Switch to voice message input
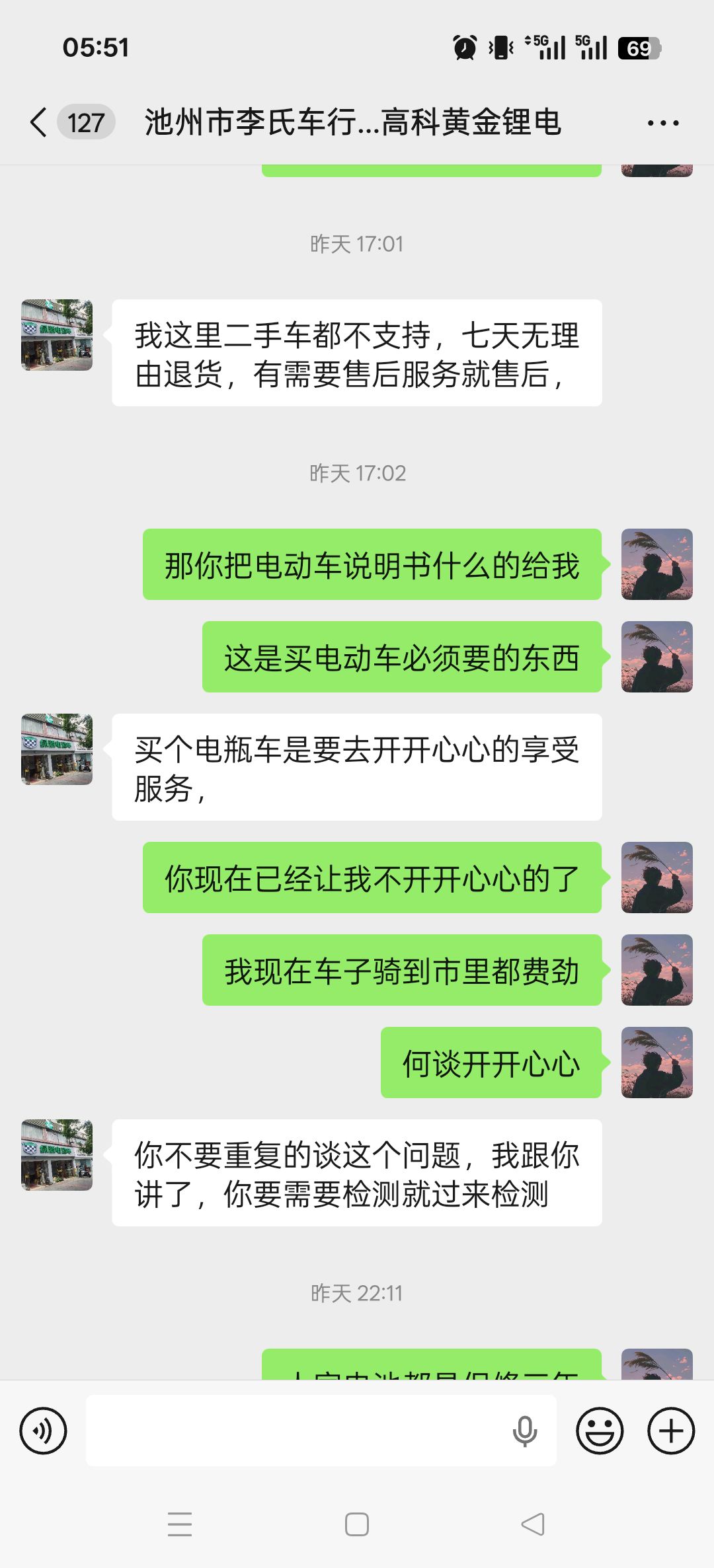Viewport: 714px width, 1568px height. tap(43, 1431)
